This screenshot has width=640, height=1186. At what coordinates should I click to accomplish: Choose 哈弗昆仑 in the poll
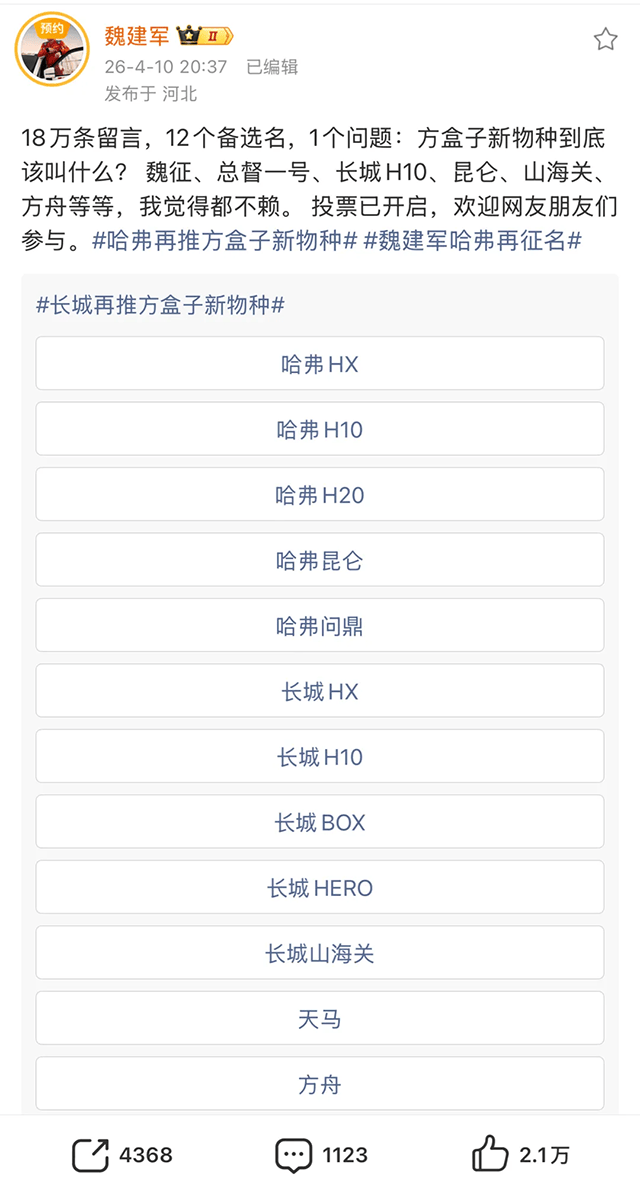tap(320, 561)
